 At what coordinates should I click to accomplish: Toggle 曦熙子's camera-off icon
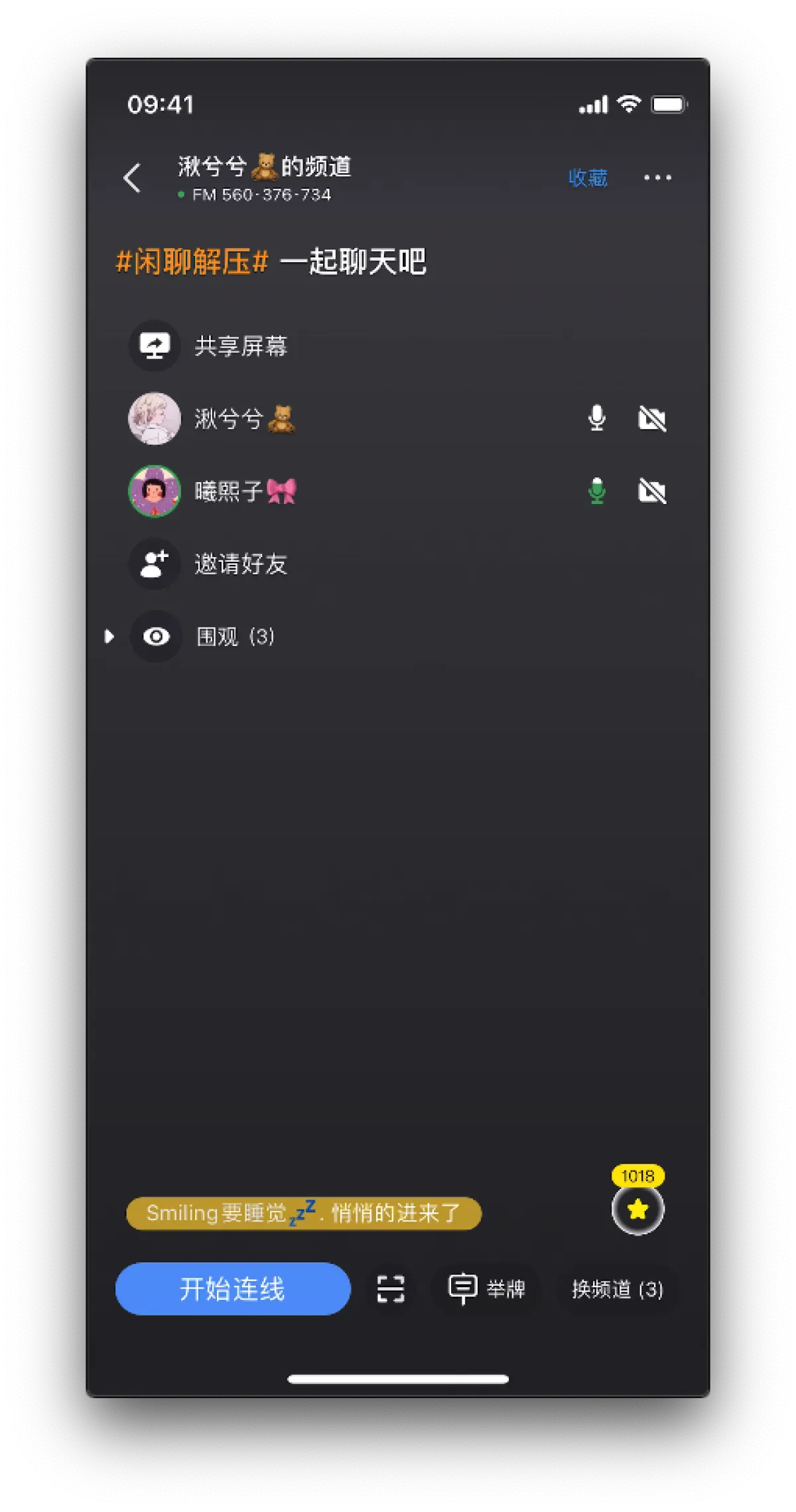[x=652, y=491]
